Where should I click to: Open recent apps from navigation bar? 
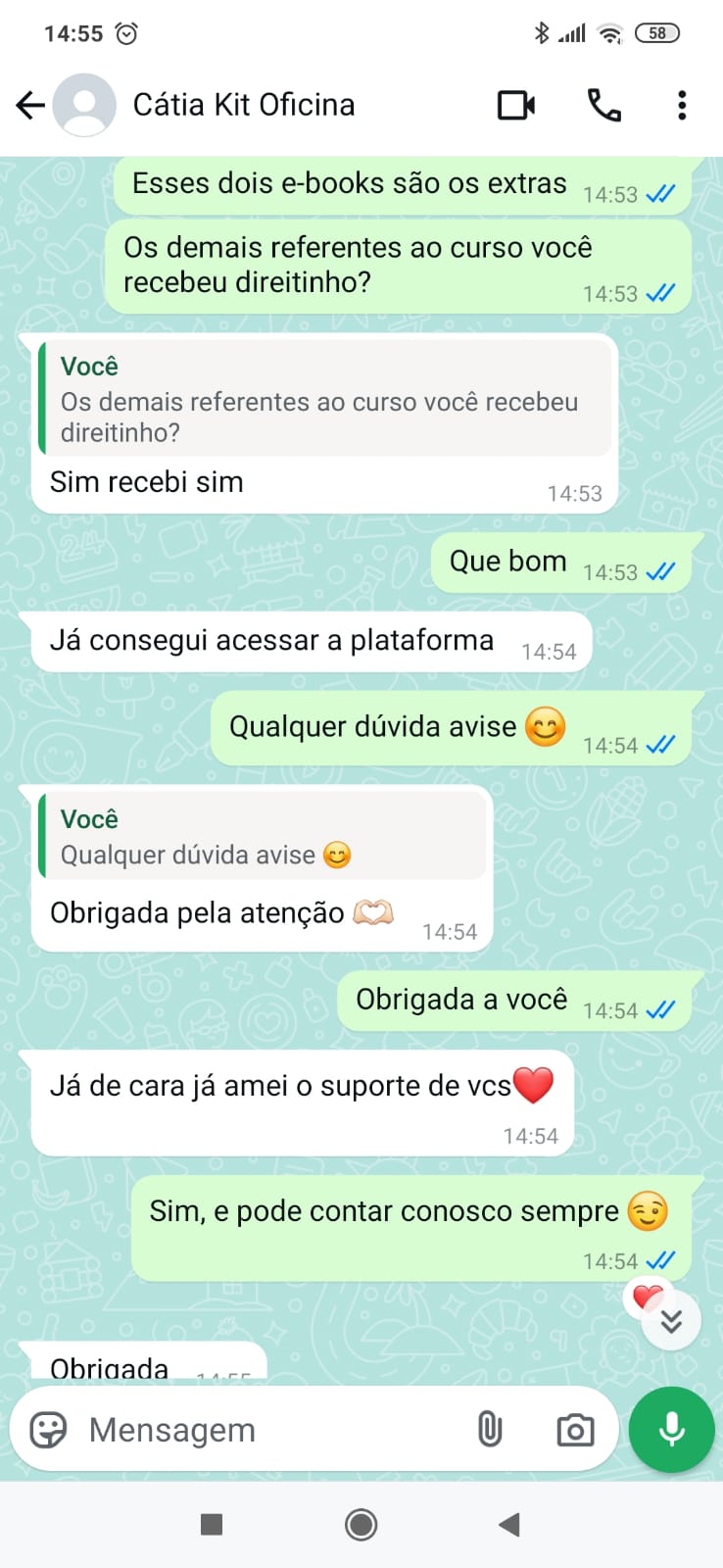(x=211, y=1524)
